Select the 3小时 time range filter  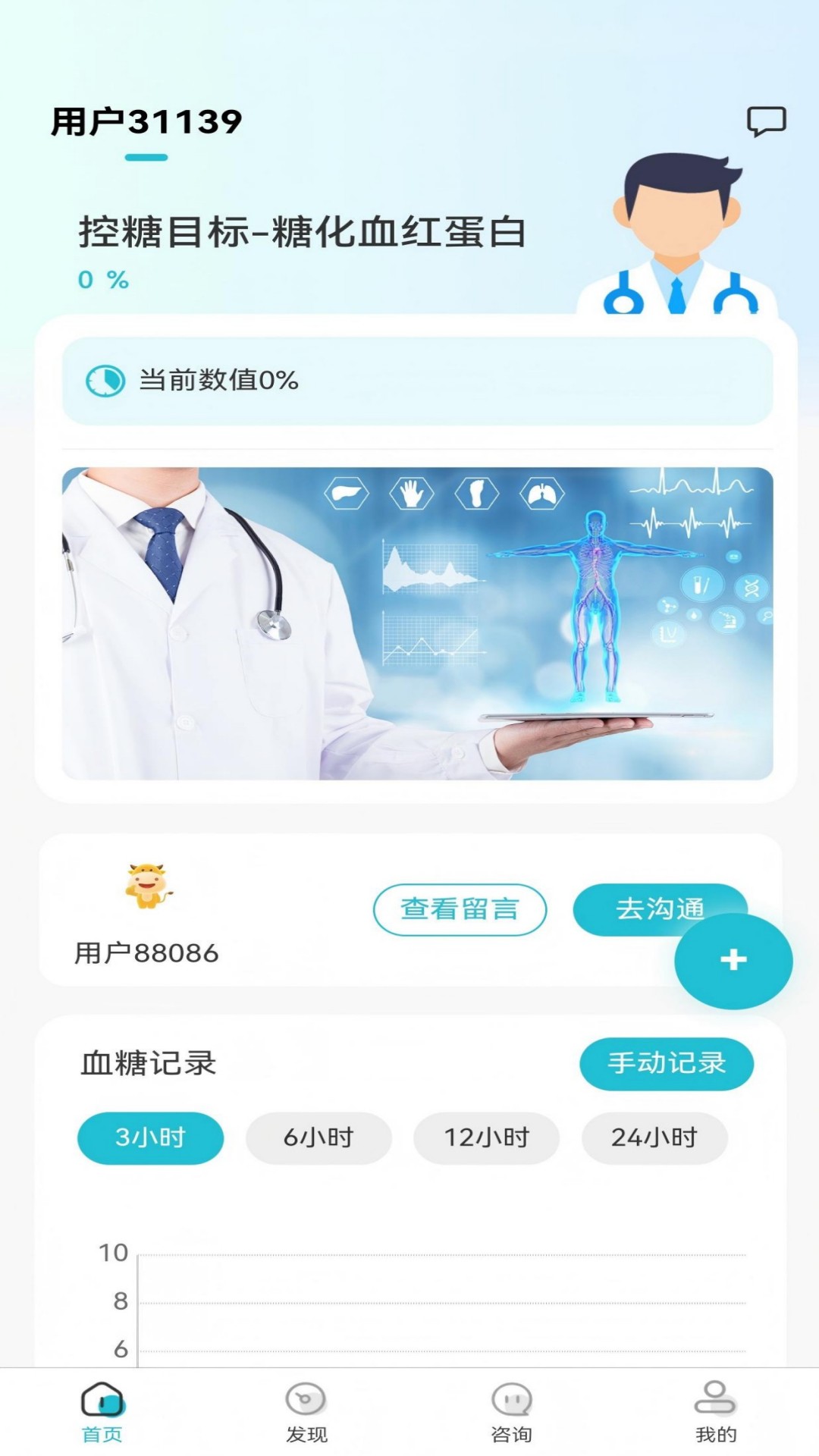pos(149,1137)
